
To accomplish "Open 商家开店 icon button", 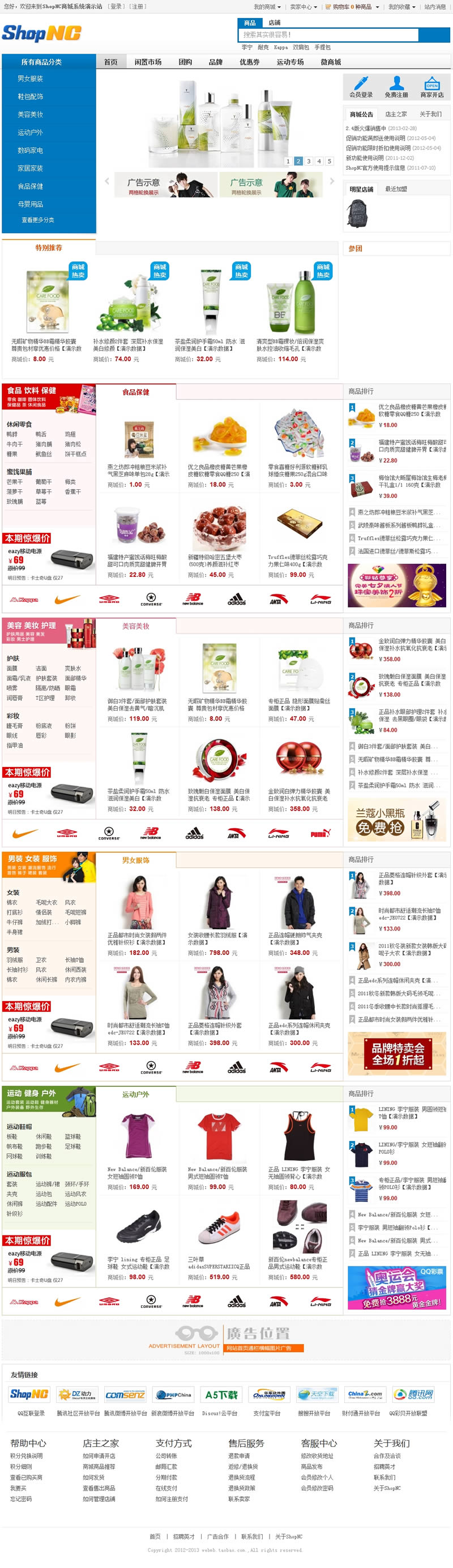I will 431,87.
